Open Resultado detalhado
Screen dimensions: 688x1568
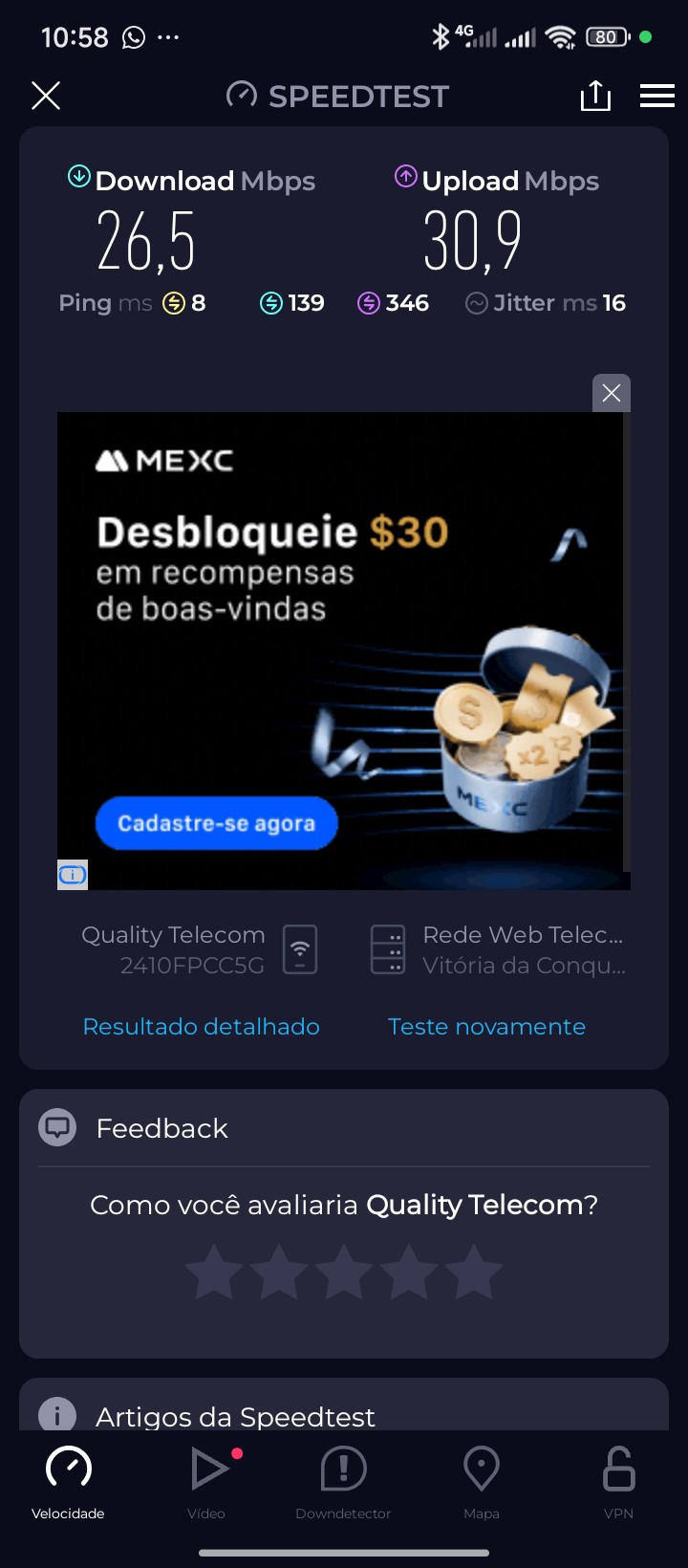(x=202, y=1026)
